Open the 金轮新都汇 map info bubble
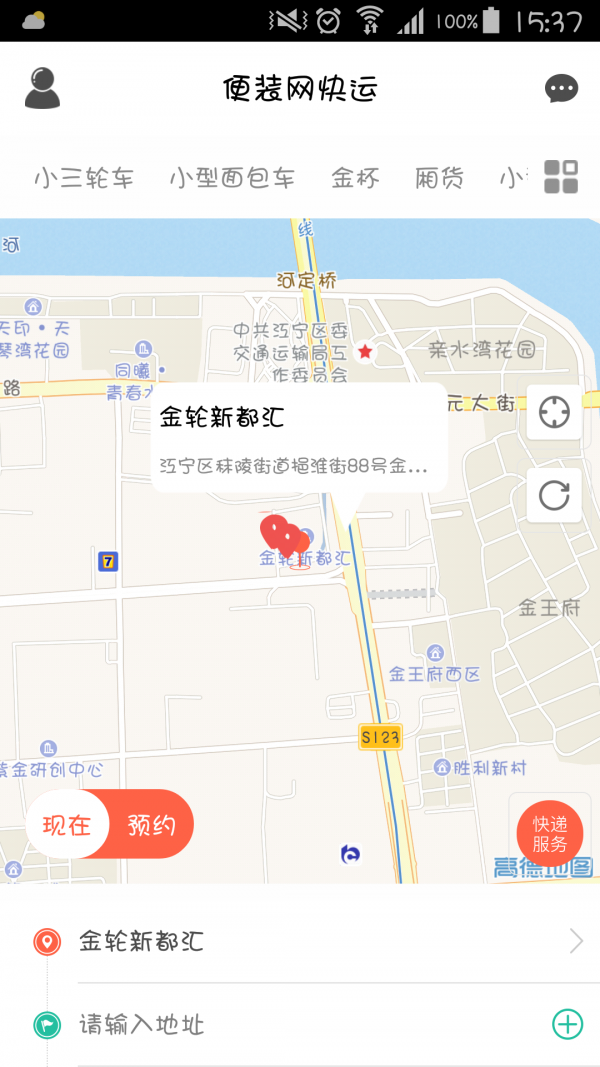 [x=298, y=438]
